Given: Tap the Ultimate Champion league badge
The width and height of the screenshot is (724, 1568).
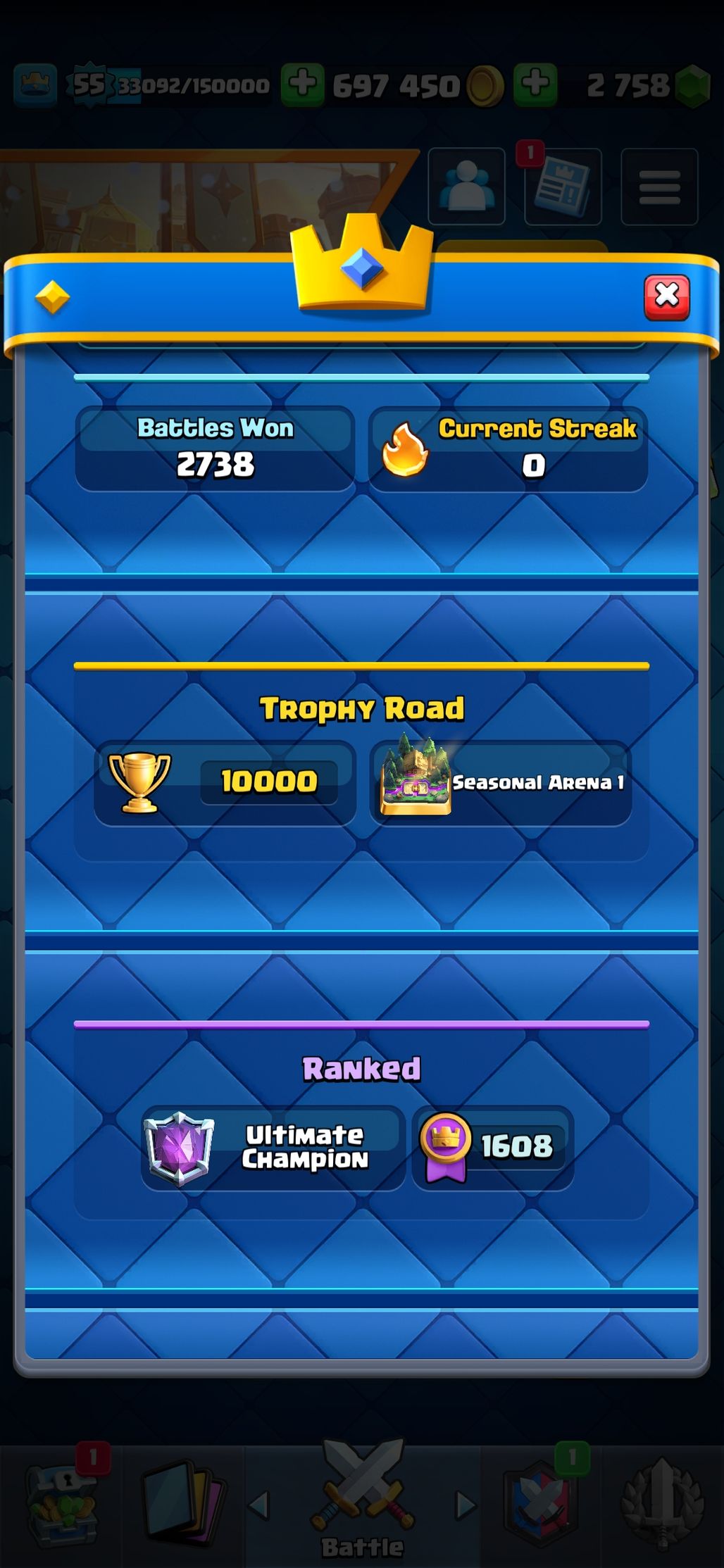Looking at the screenshot, I should (x=180, y=1148).
